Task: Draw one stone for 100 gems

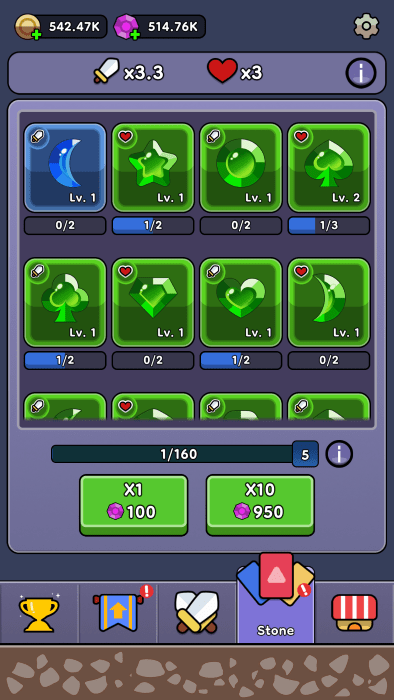Action: click(133, 504)
